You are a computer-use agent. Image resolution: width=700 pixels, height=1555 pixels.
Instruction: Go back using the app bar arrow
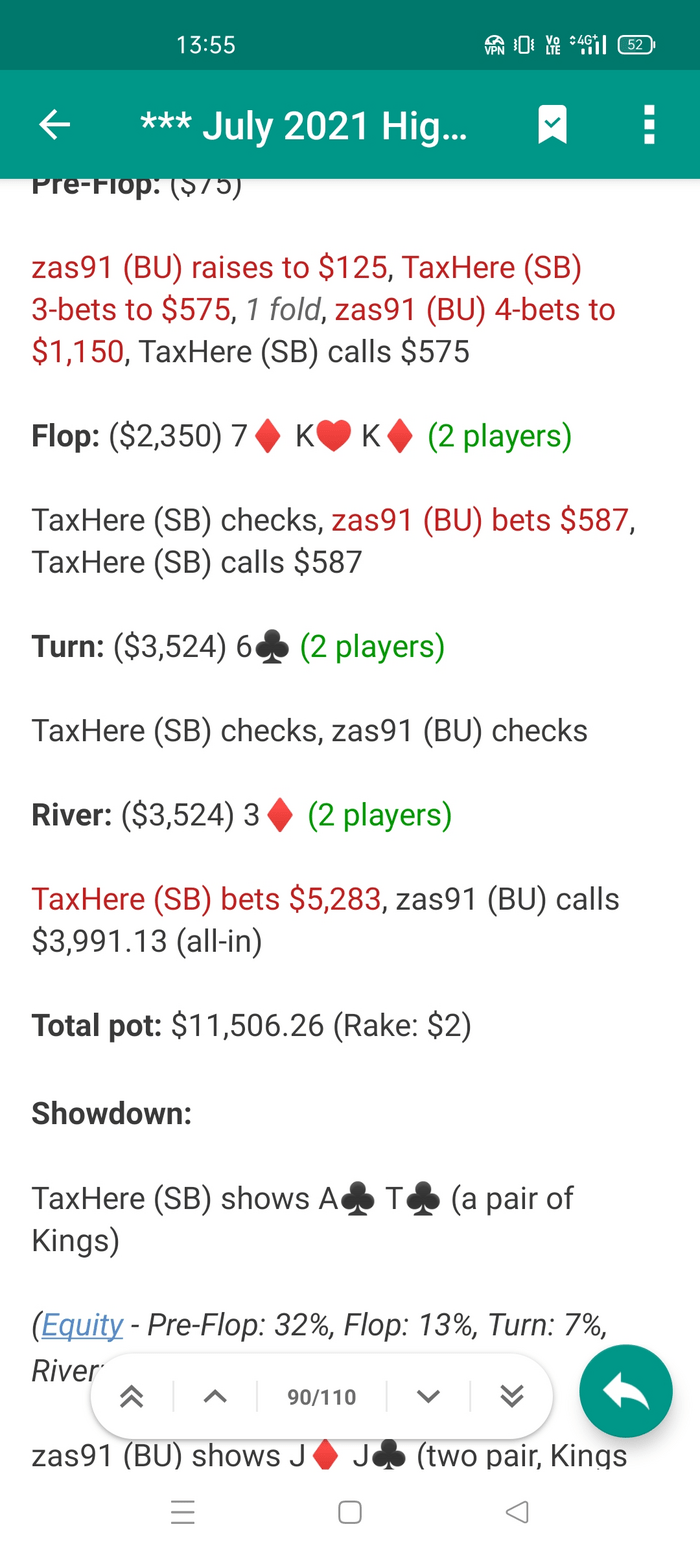(x=54, y=125)
